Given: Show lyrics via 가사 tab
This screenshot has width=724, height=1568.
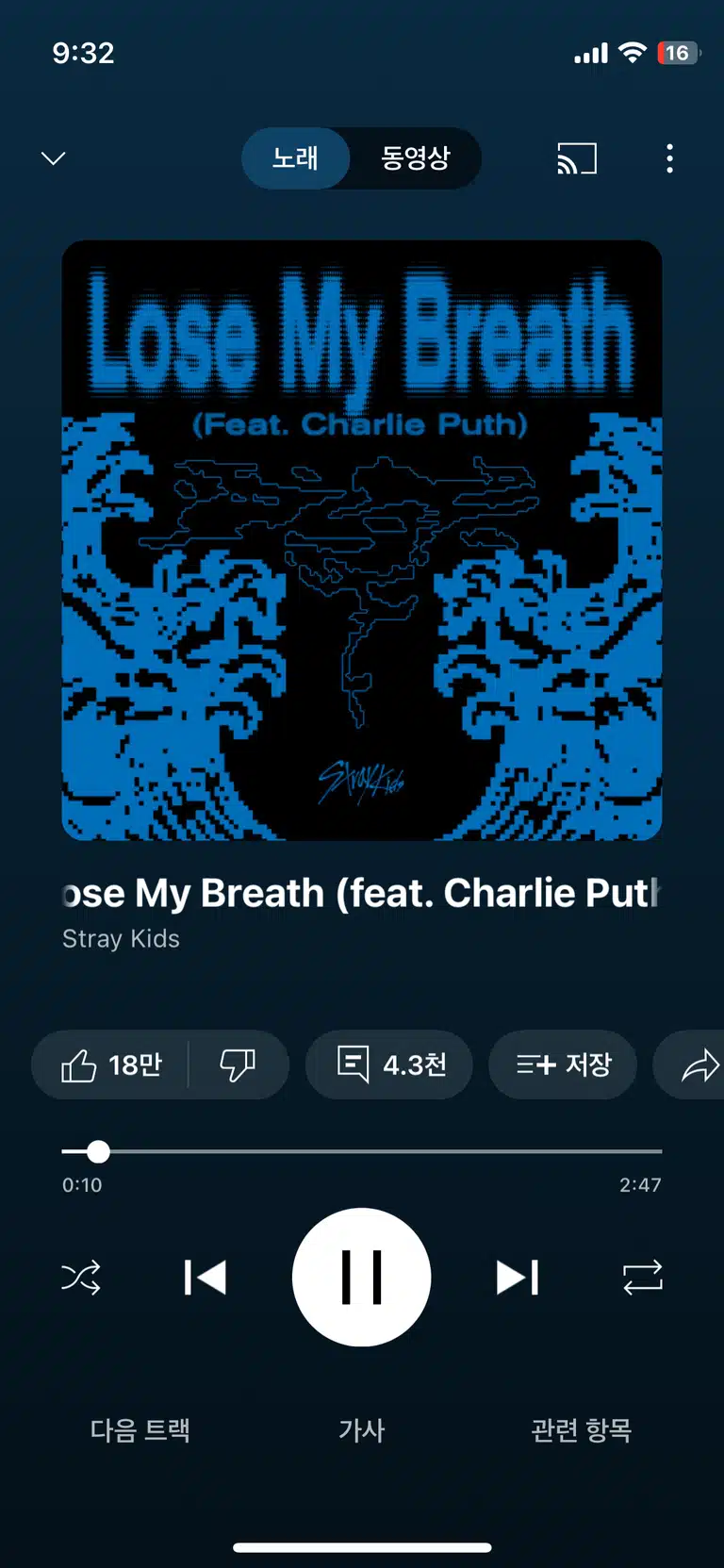Looking at the screenshot, I should [362, 1430].
